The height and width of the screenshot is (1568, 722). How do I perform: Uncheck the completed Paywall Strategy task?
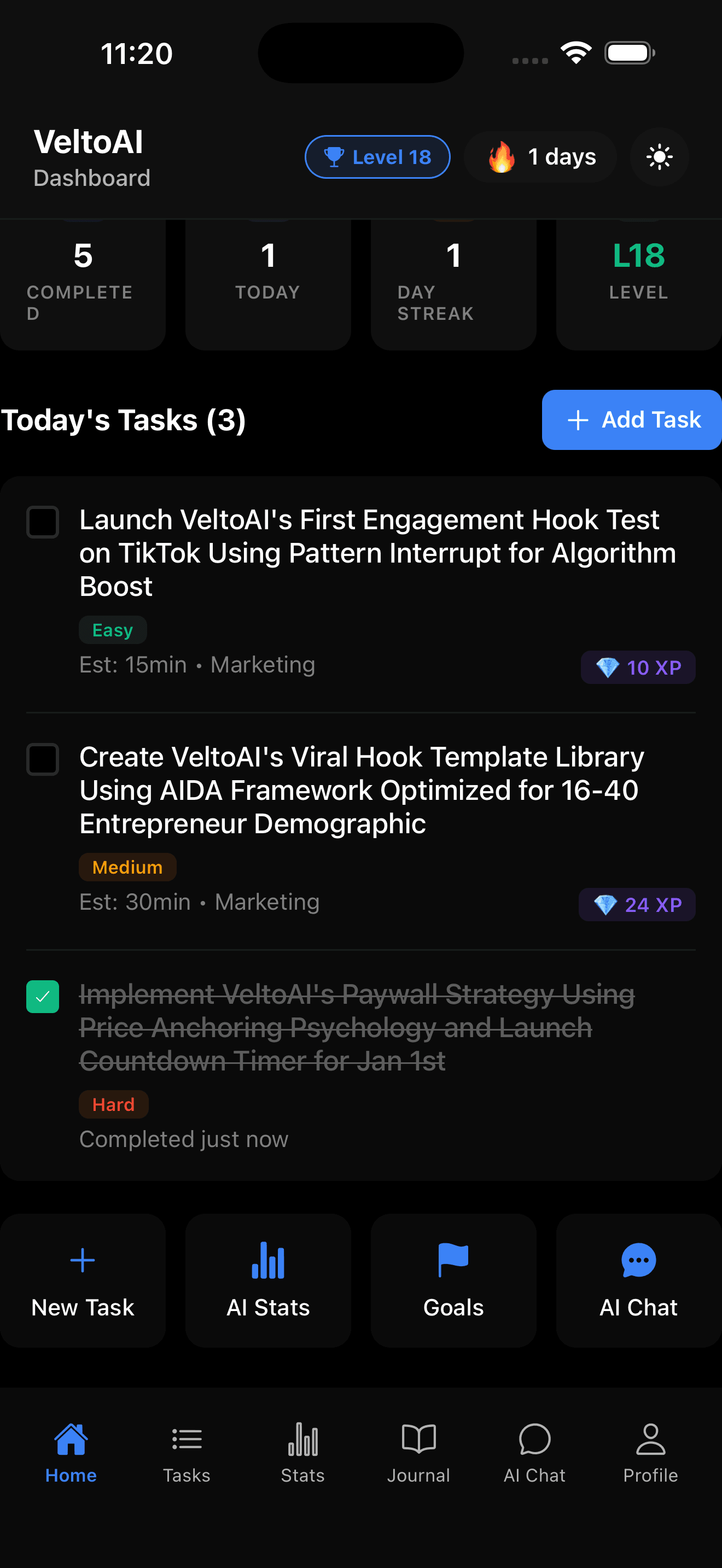point(43,997)
